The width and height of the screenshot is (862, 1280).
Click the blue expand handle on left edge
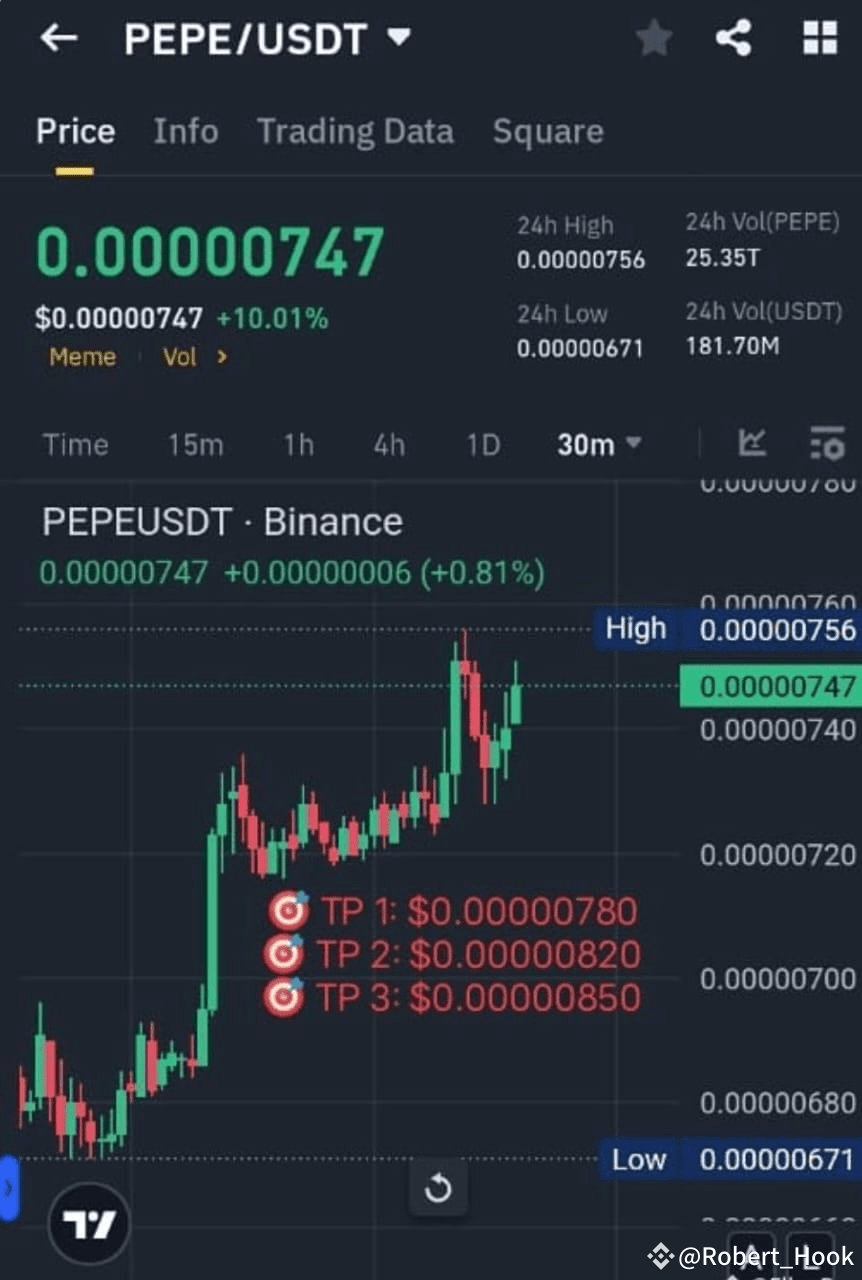click(x=8, y=1187)
